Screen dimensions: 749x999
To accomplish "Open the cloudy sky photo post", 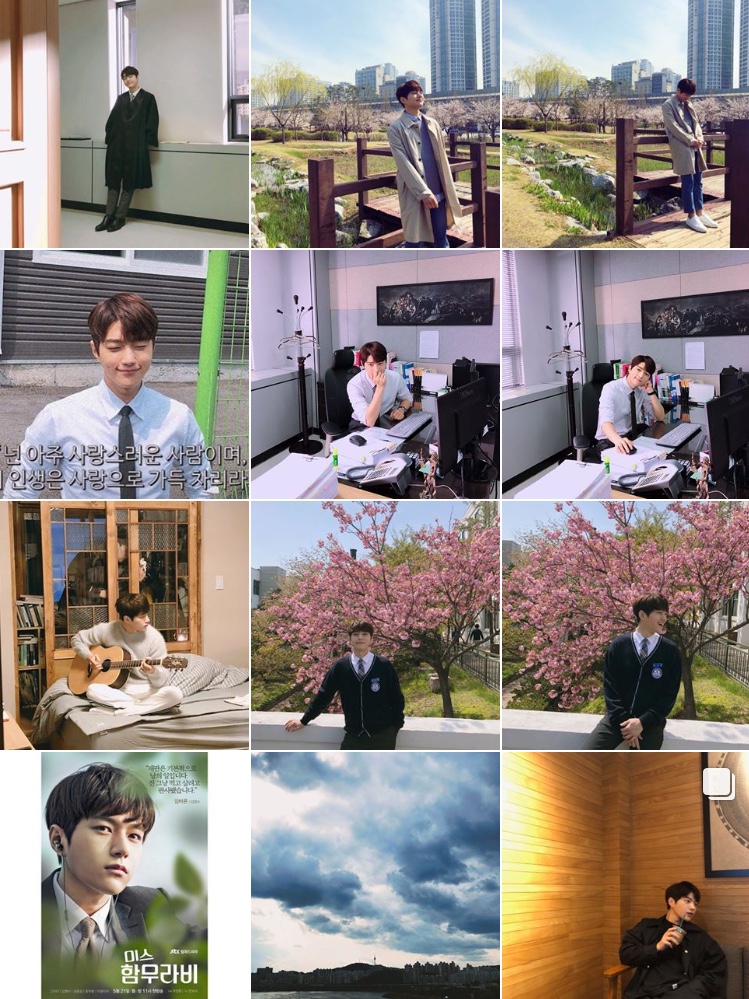I will [x=375, y=875].
